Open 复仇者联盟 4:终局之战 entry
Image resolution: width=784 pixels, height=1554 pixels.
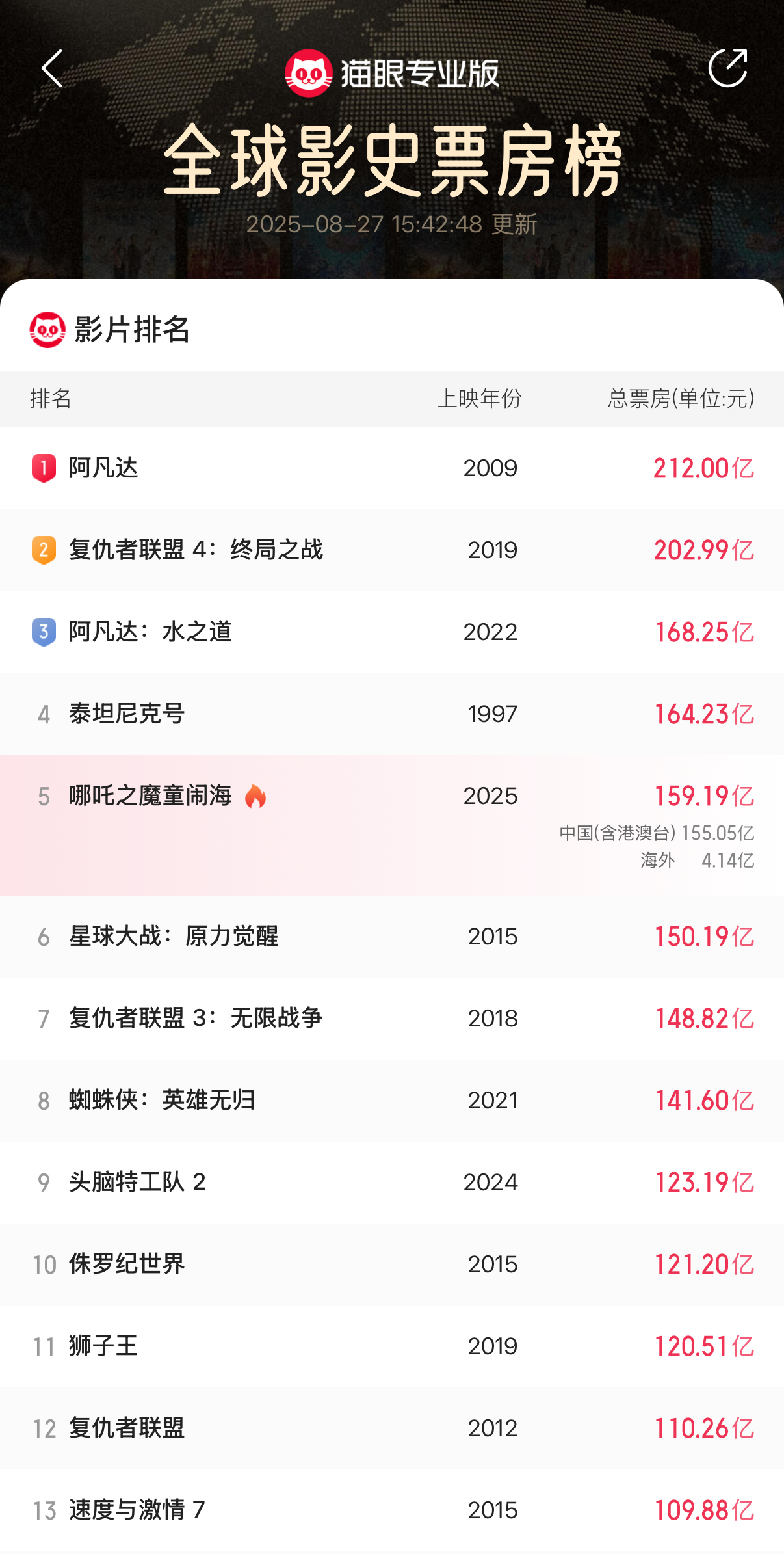392,550
